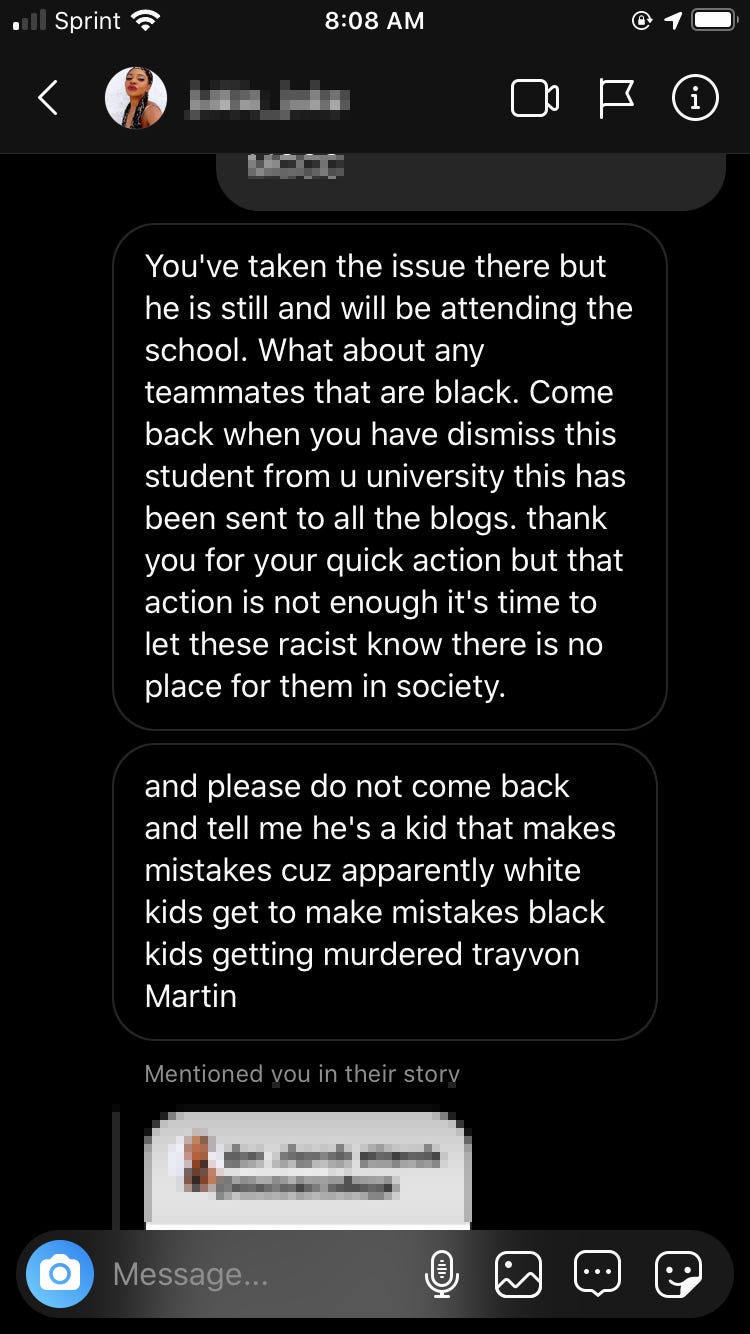The image size is (750, 1334).
Task: Focus the Message text field
Action: click(x=250, y=1274)
